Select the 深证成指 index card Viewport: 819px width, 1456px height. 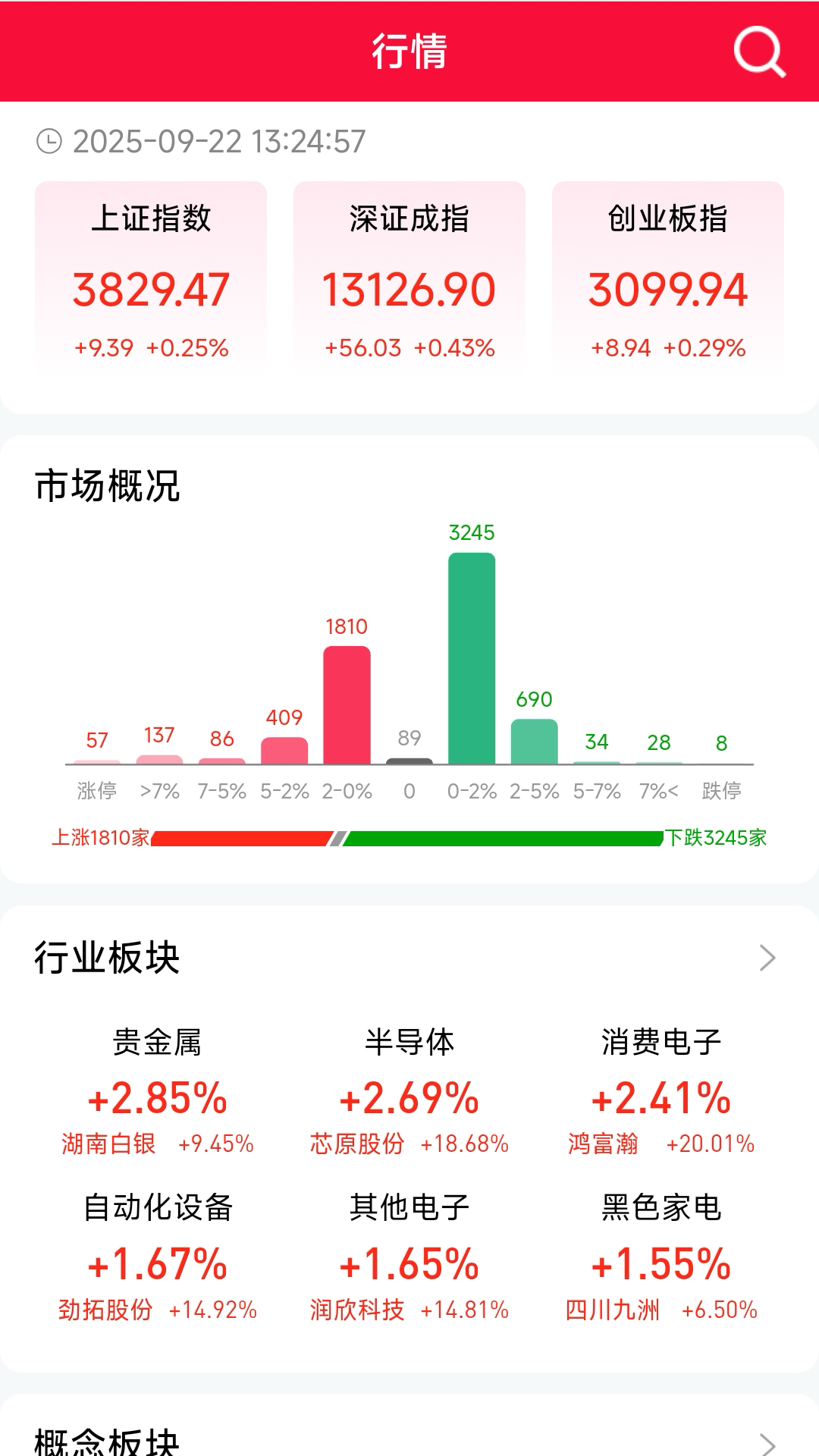pyautogui.click(x=409, y=273)
